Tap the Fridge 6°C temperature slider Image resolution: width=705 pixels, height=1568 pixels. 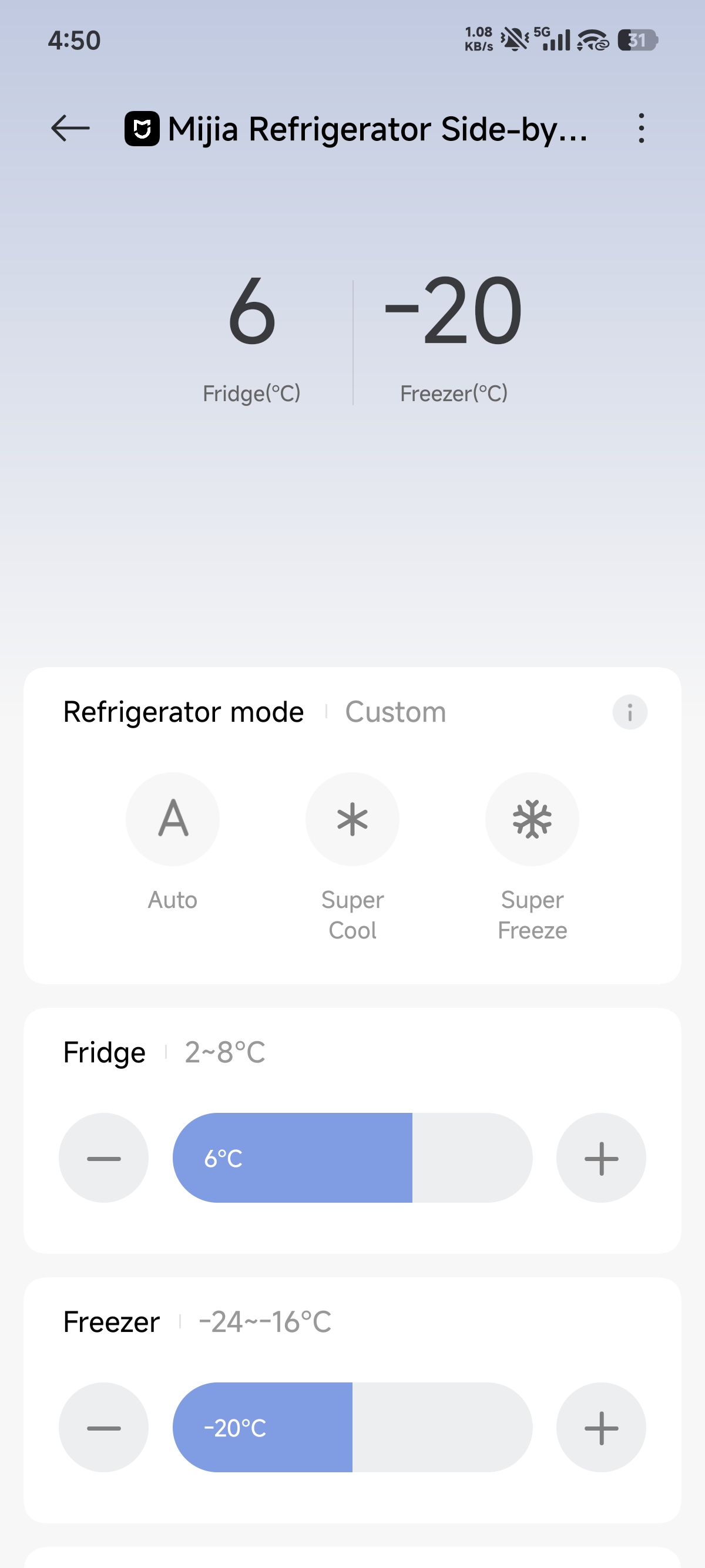[x=352, y=1158]
